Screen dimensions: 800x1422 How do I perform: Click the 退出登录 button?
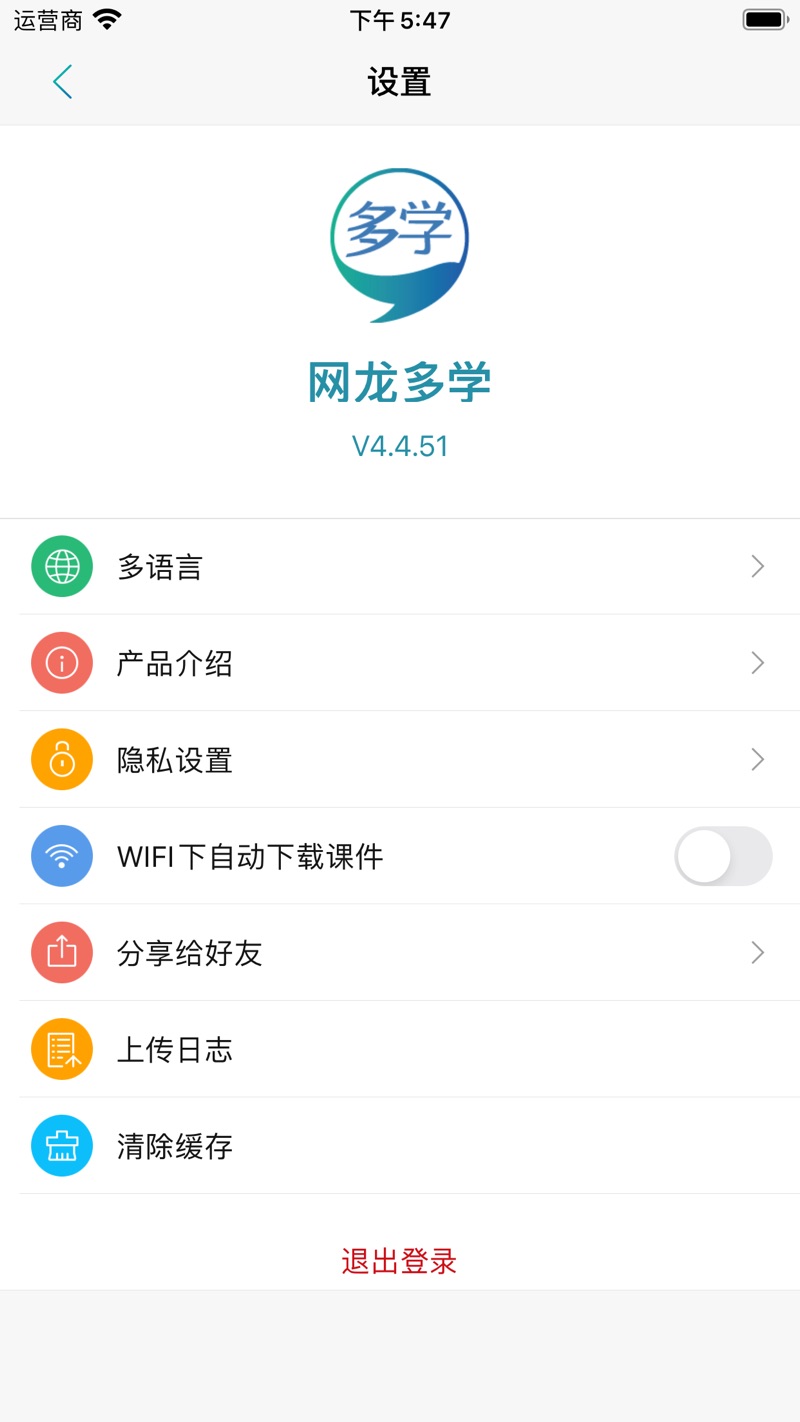pos(400,1262)
